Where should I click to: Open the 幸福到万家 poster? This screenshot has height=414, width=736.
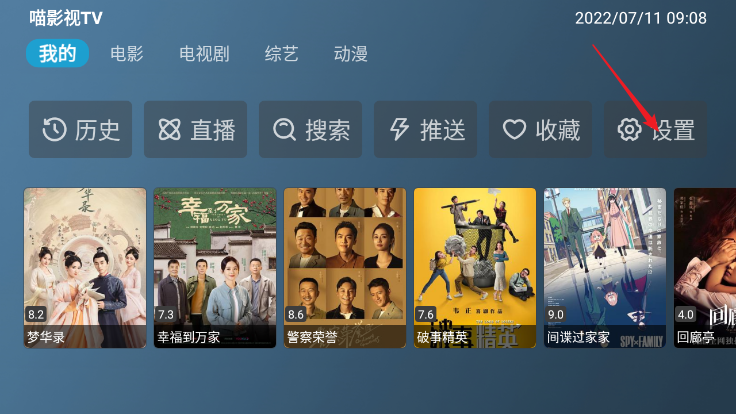click(x=215, y=267)
